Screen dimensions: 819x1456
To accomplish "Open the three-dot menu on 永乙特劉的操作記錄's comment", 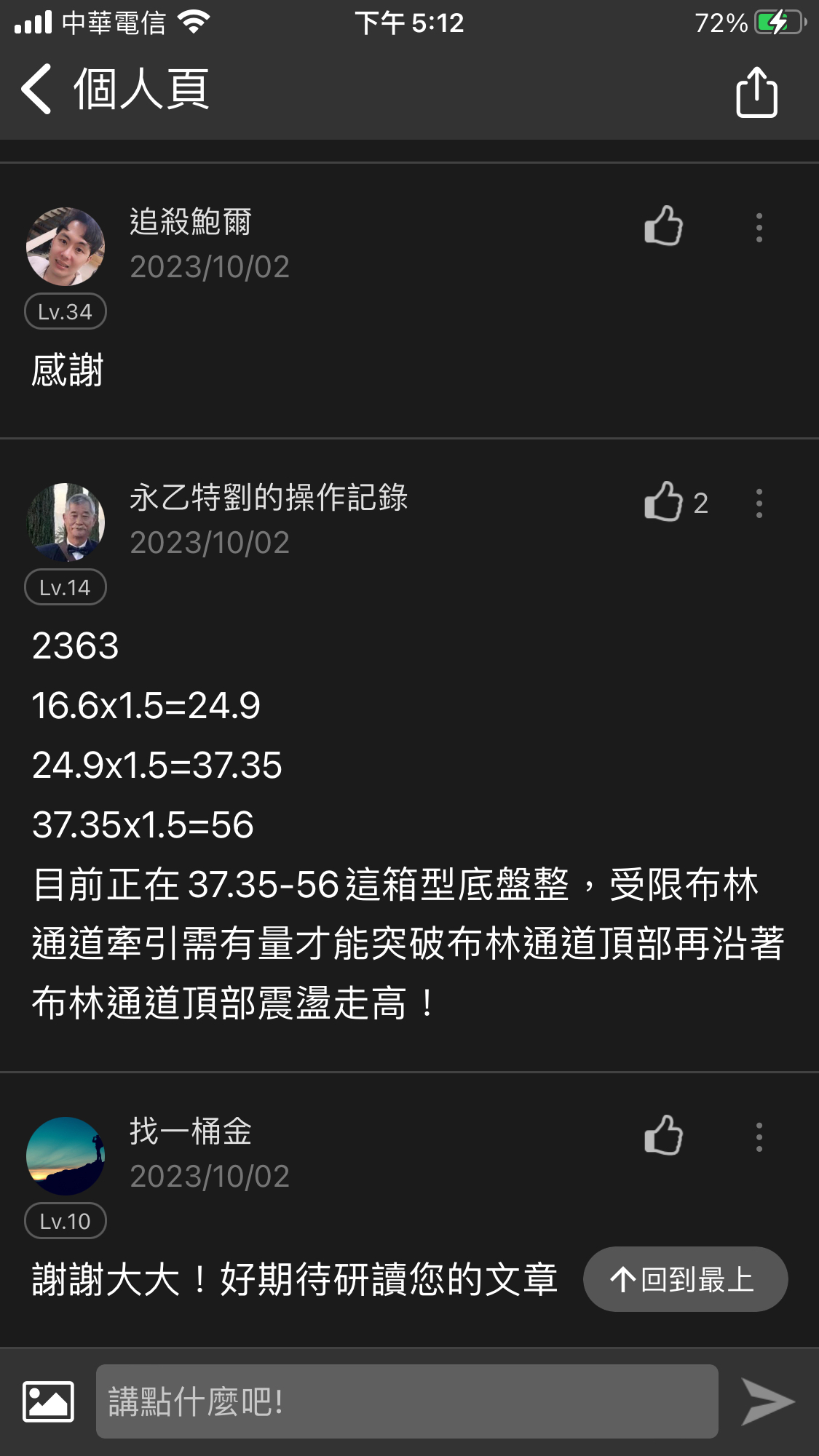I will click(x=760, y=504).
